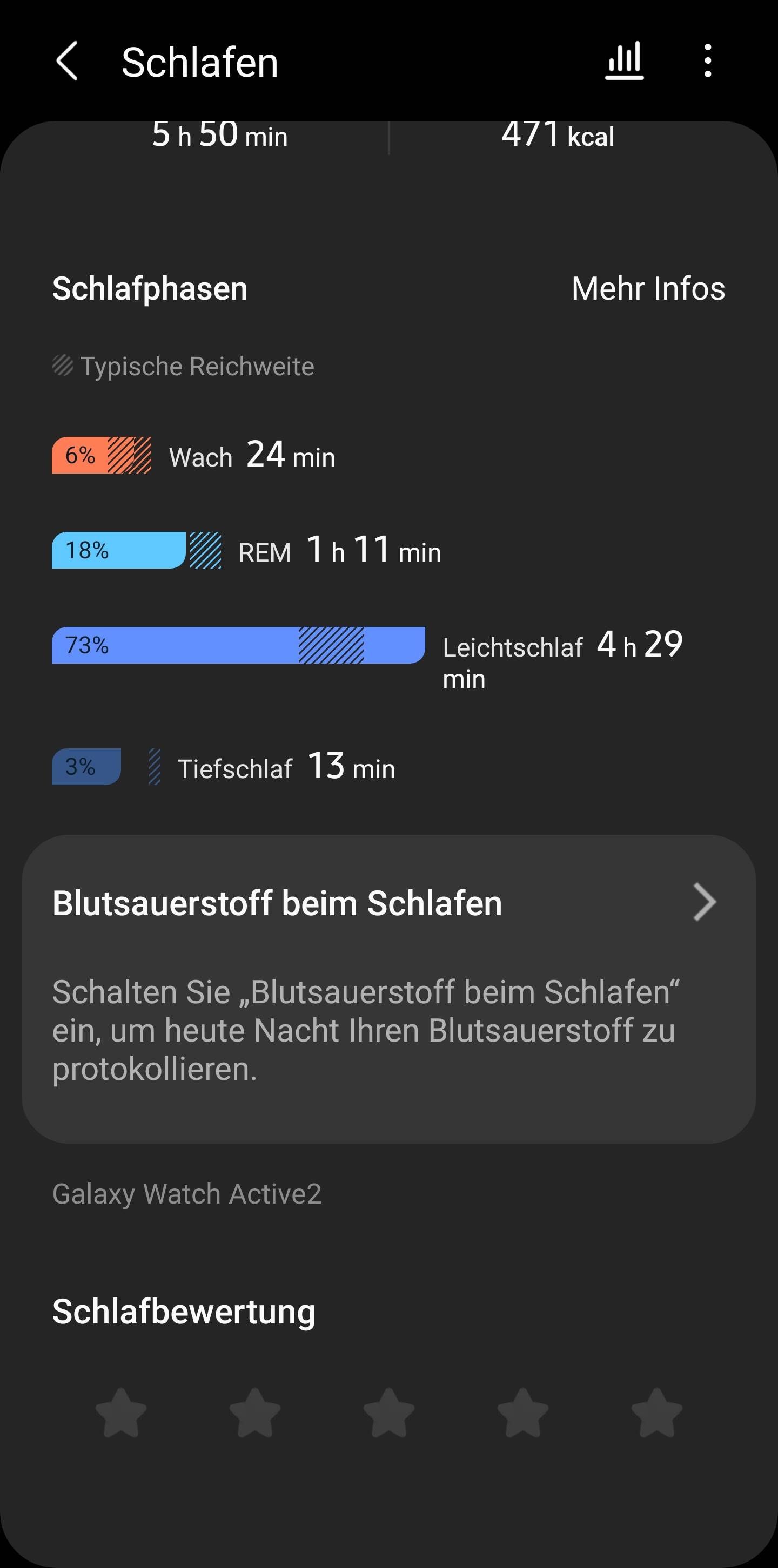Screen dimensions: 778x1568
Task: Tap the back arrow to leave Schlafen
Action: point(67,61)
